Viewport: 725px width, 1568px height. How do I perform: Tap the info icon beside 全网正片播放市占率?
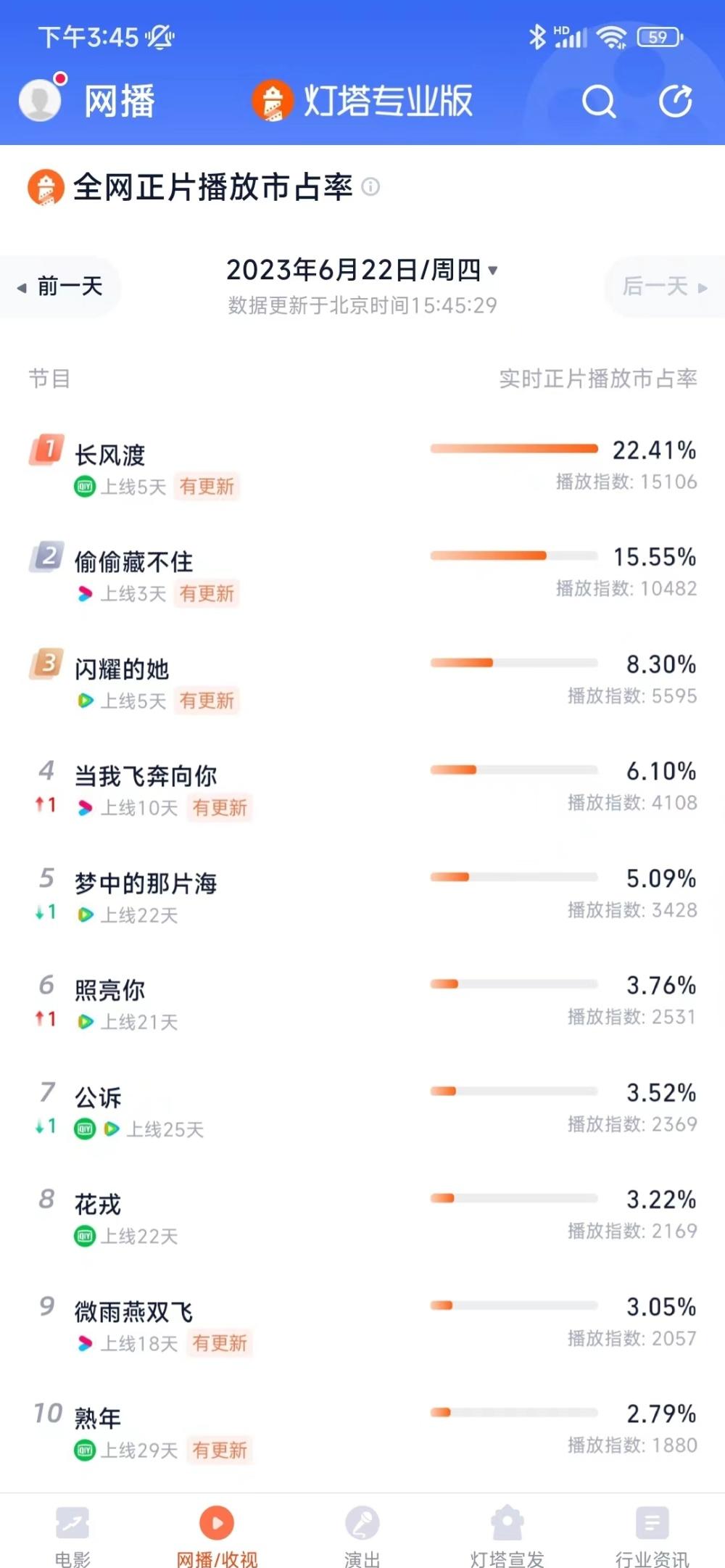pos(370,187)
